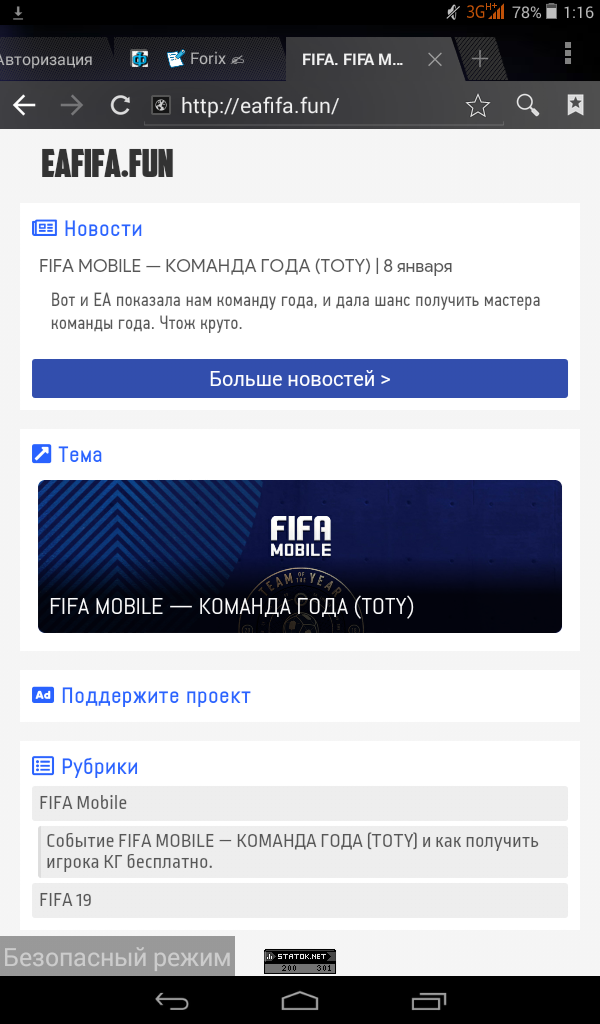This screenshot has height=1024, width=600.
Task: Open the FIFA 19 category
Action: 300,900
